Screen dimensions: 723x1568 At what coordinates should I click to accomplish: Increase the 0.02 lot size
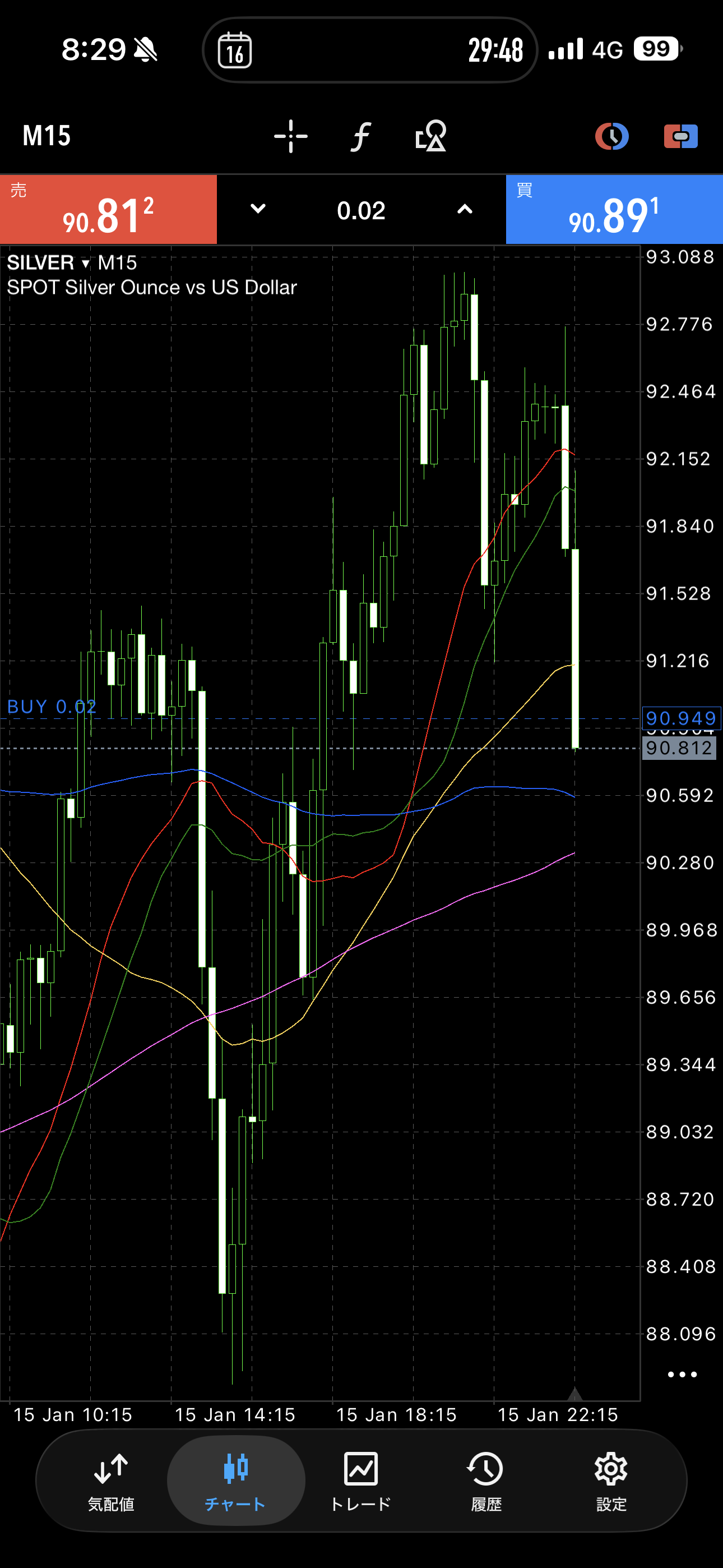(x=465, y=209)
